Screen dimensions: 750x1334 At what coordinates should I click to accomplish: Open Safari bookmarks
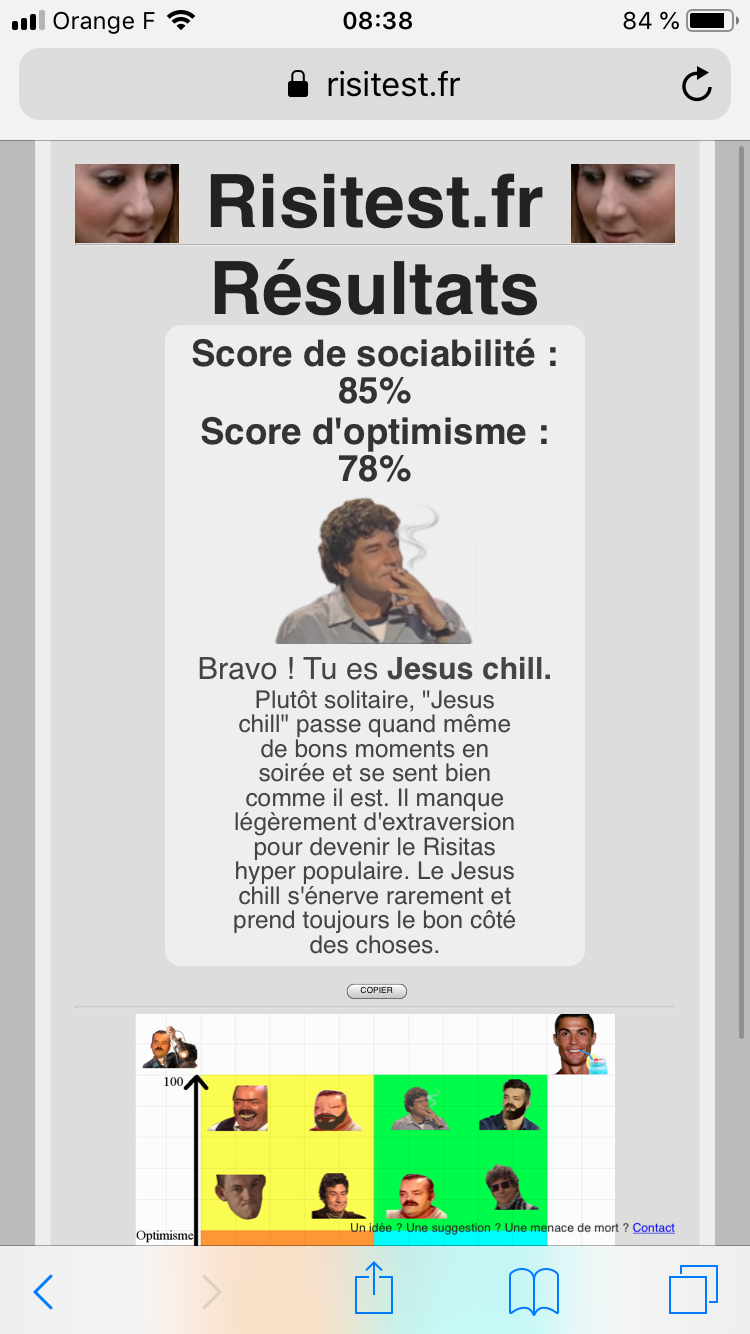(x=534, y=1291)
